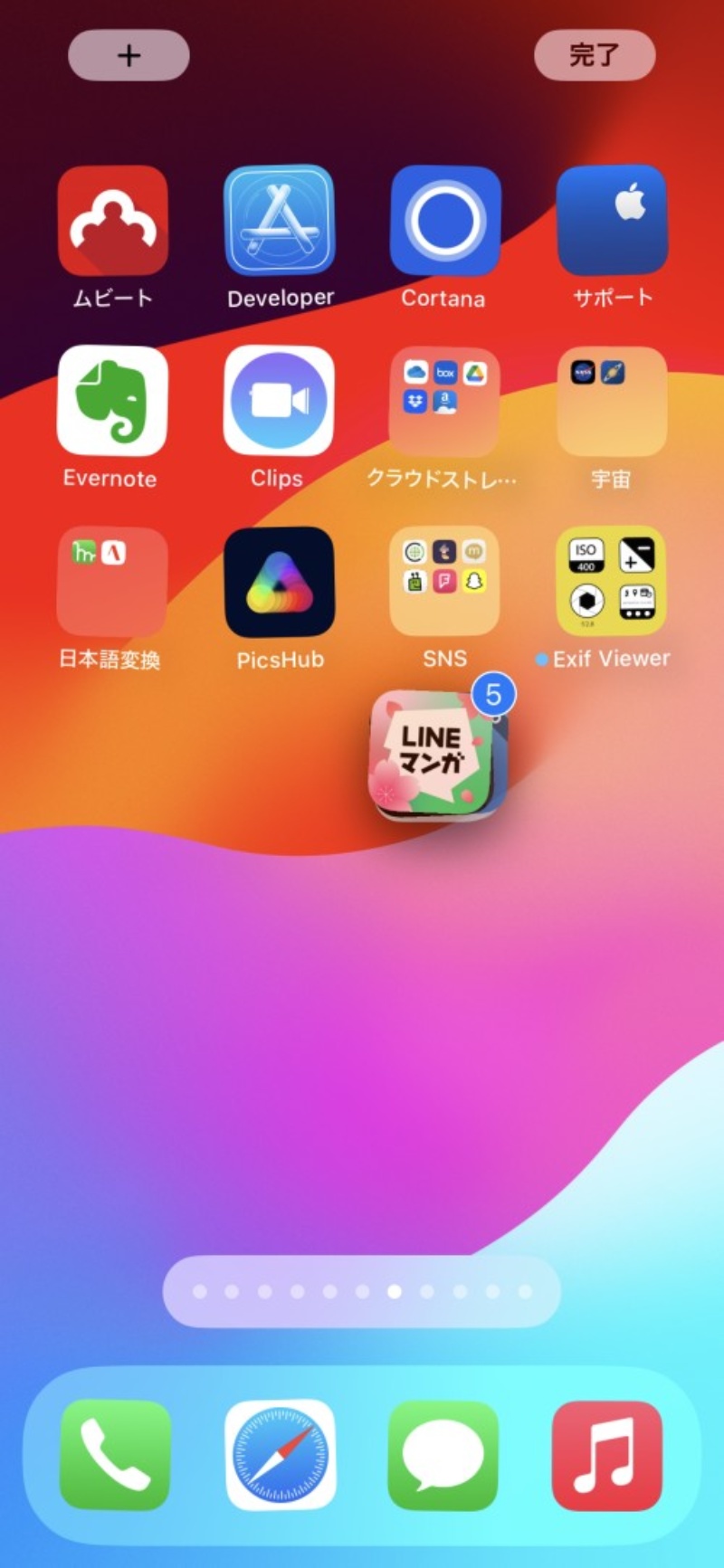
Task: Open the サポート app
Action: [x=612, y=221]
